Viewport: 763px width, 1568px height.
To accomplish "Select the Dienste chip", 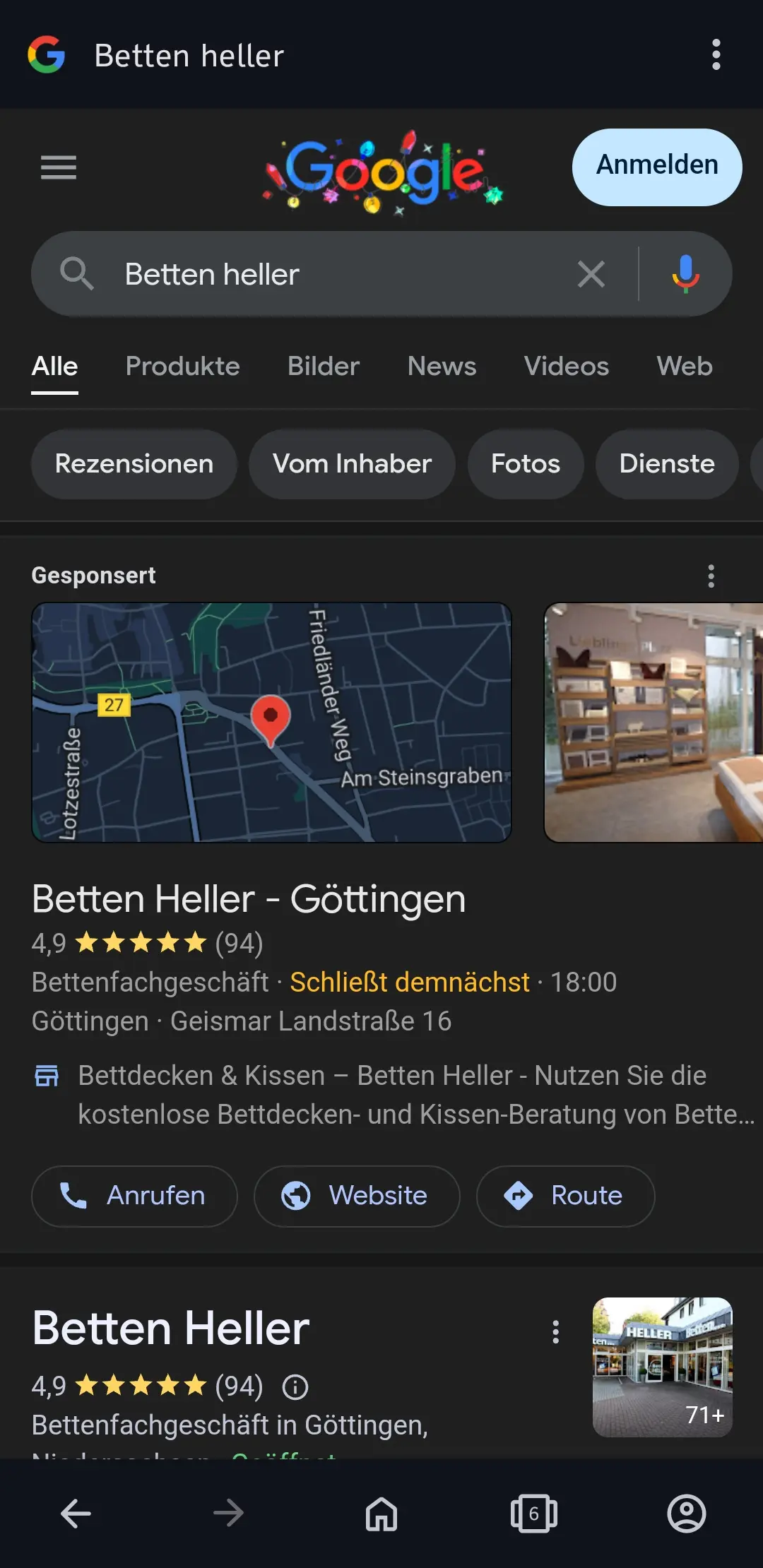I will click(x=666, y=464).
